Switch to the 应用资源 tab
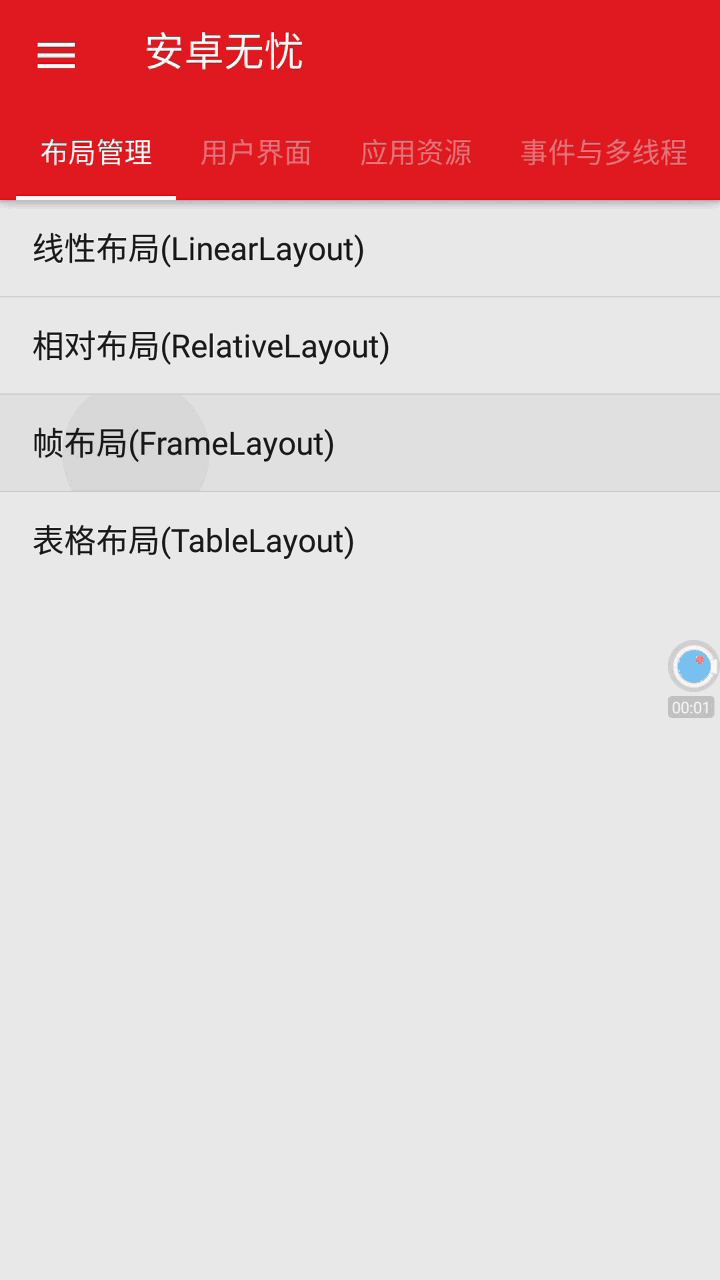720x1280 pixels. pos(416,153)
